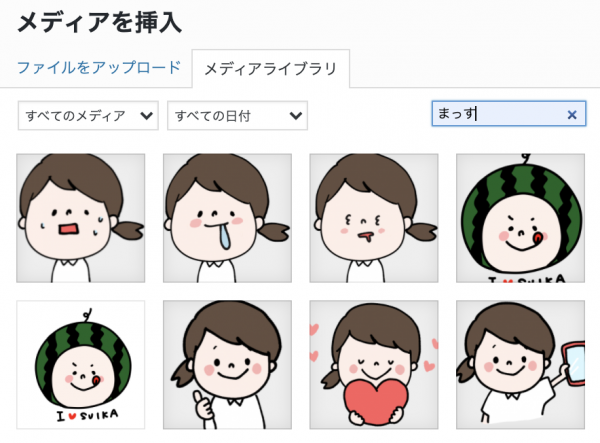
Task: Select the メディアライブラリ tab
Action: [270, 69]
